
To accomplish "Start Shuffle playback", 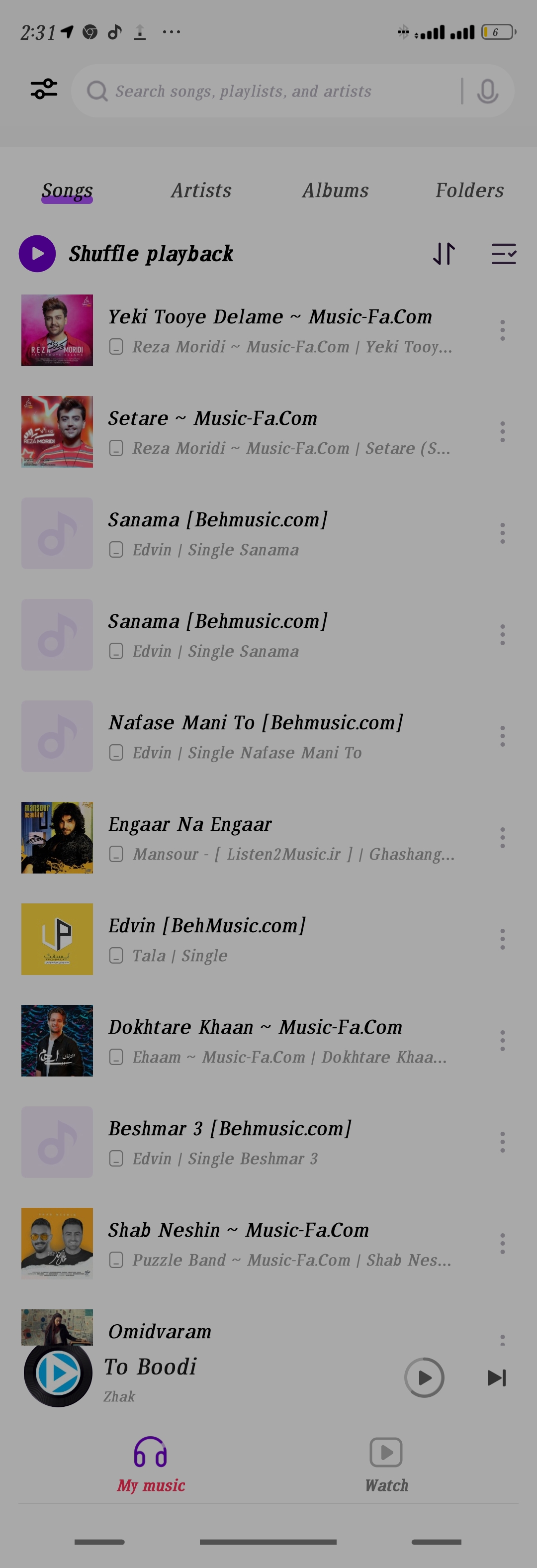I will (x=38, y=253).
